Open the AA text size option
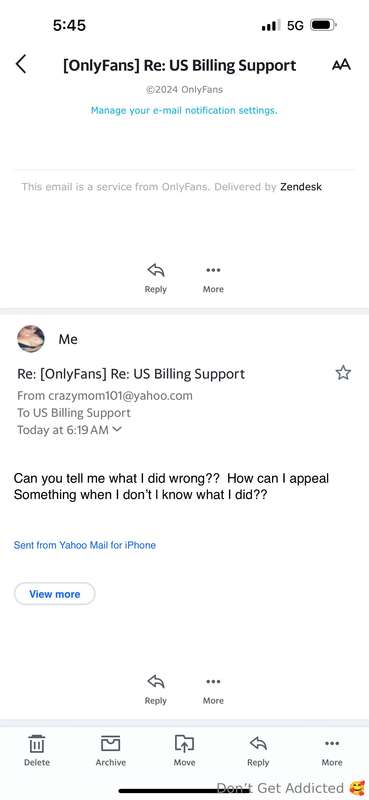 point(341,65)
